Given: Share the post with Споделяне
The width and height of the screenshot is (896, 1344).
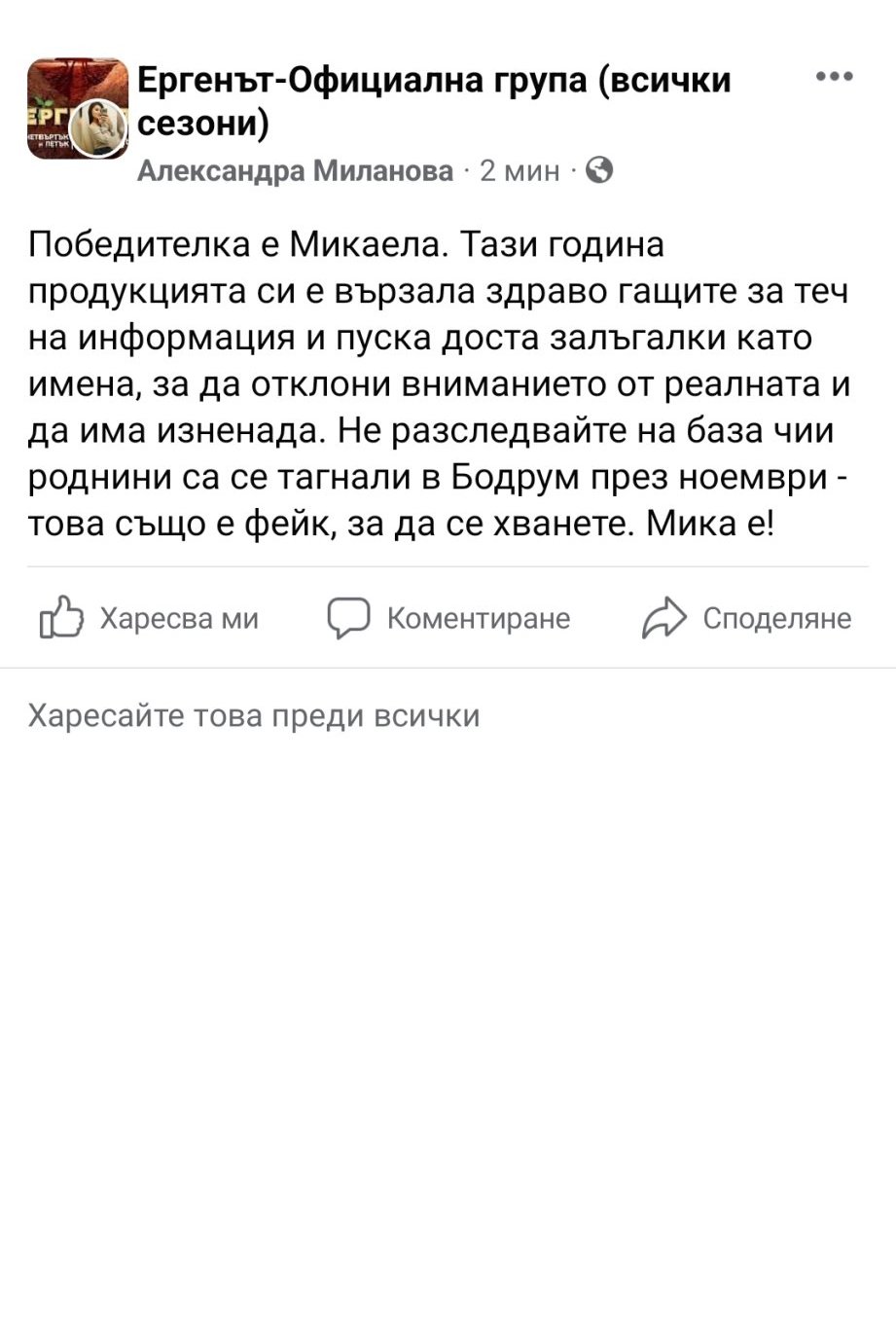Looking at the screenshot, I should point(746,618).
